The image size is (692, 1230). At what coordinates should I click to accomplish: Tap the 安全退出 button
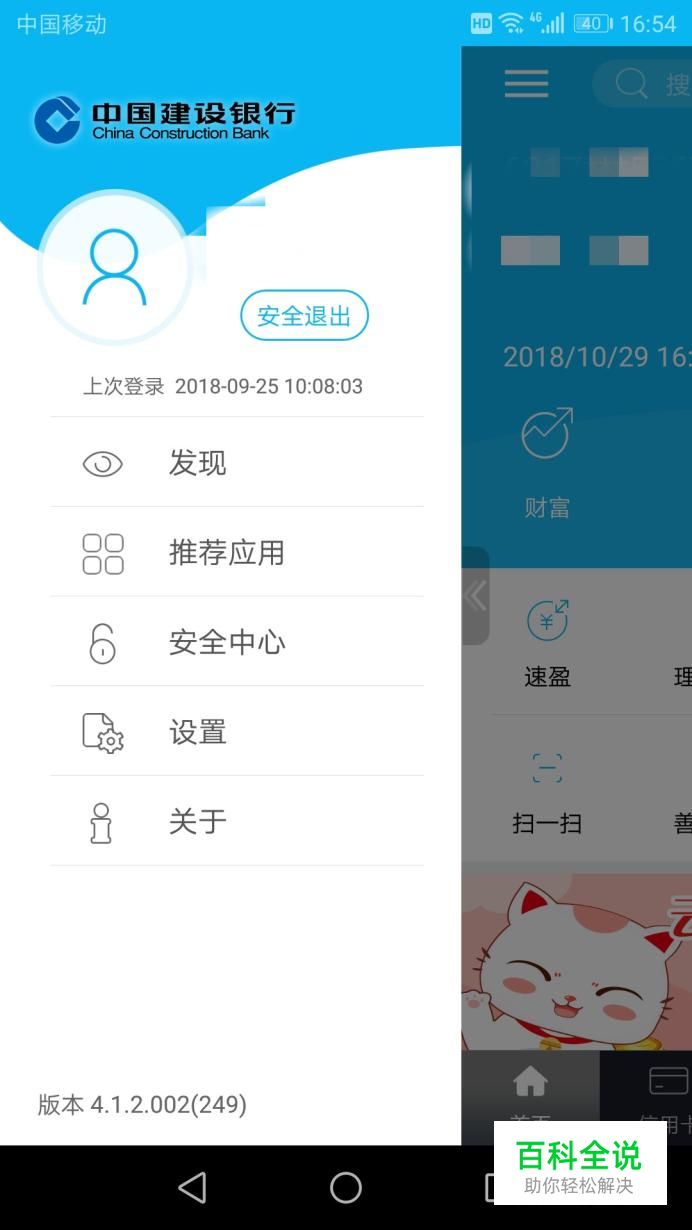pos(304,316)
